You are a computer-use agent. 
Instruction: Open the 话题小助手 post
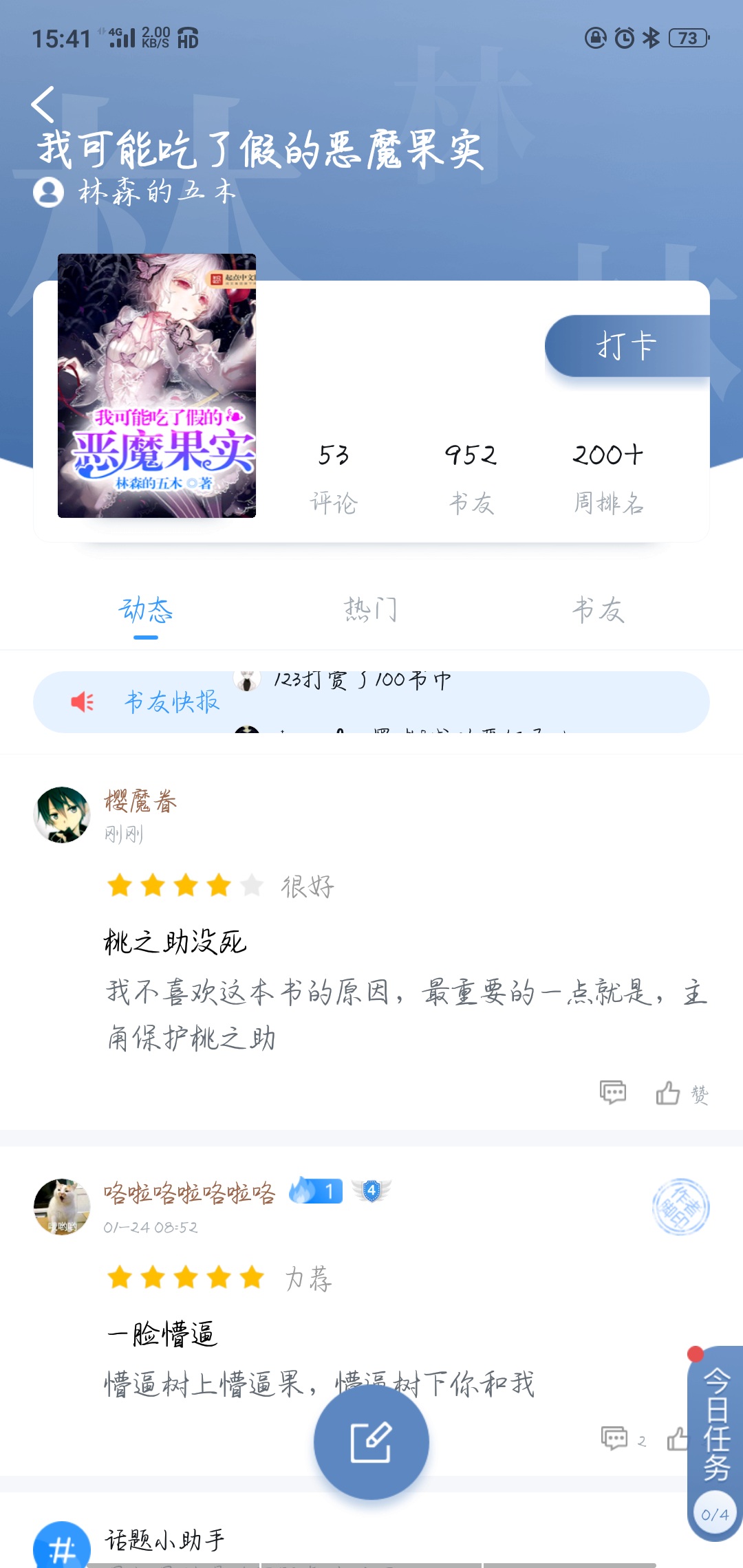(x=165, y=1540)
